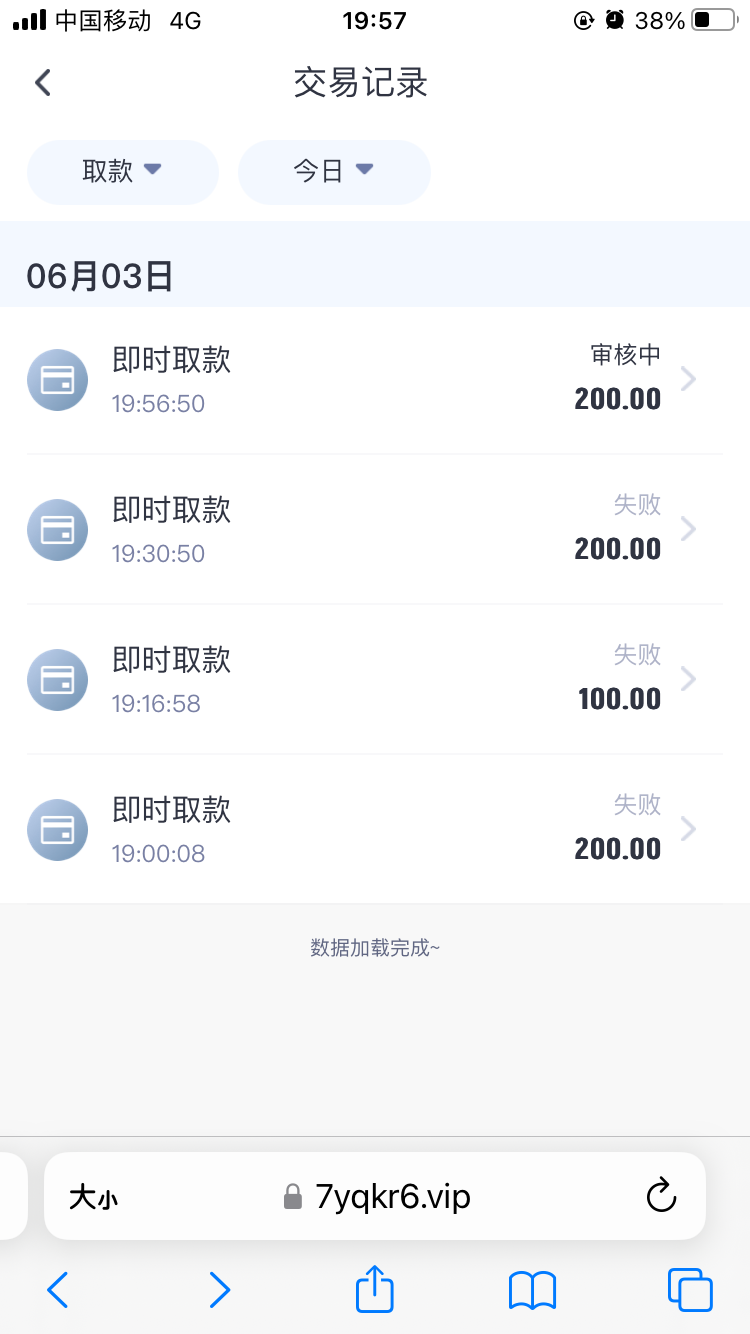Viewport: 750px width, 1334px height.
Task: Tap the battery indicator in the status bar
Action: coord(712,18)
